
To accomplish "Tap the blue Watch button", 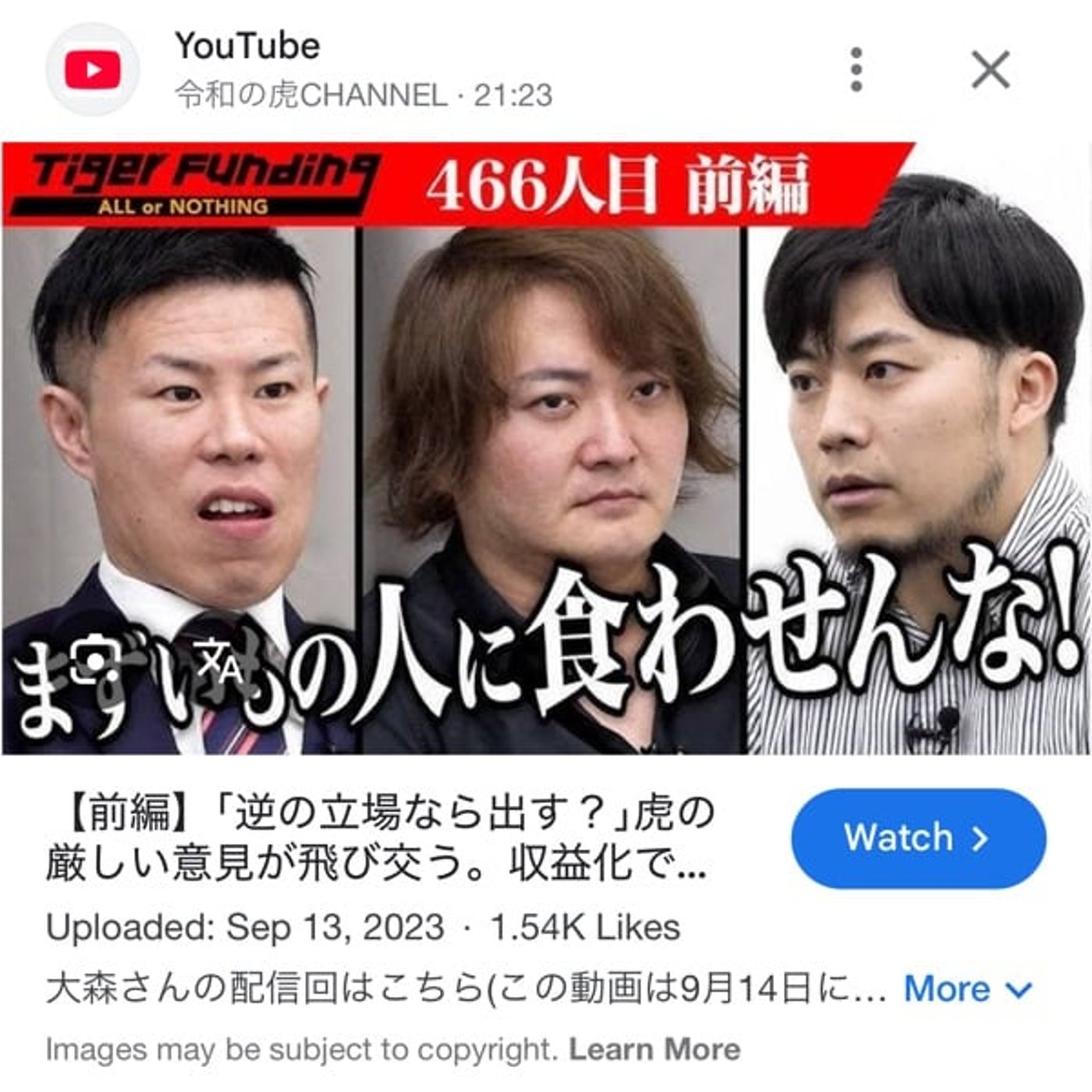I will pyautogui.click(x=918, y=838).
